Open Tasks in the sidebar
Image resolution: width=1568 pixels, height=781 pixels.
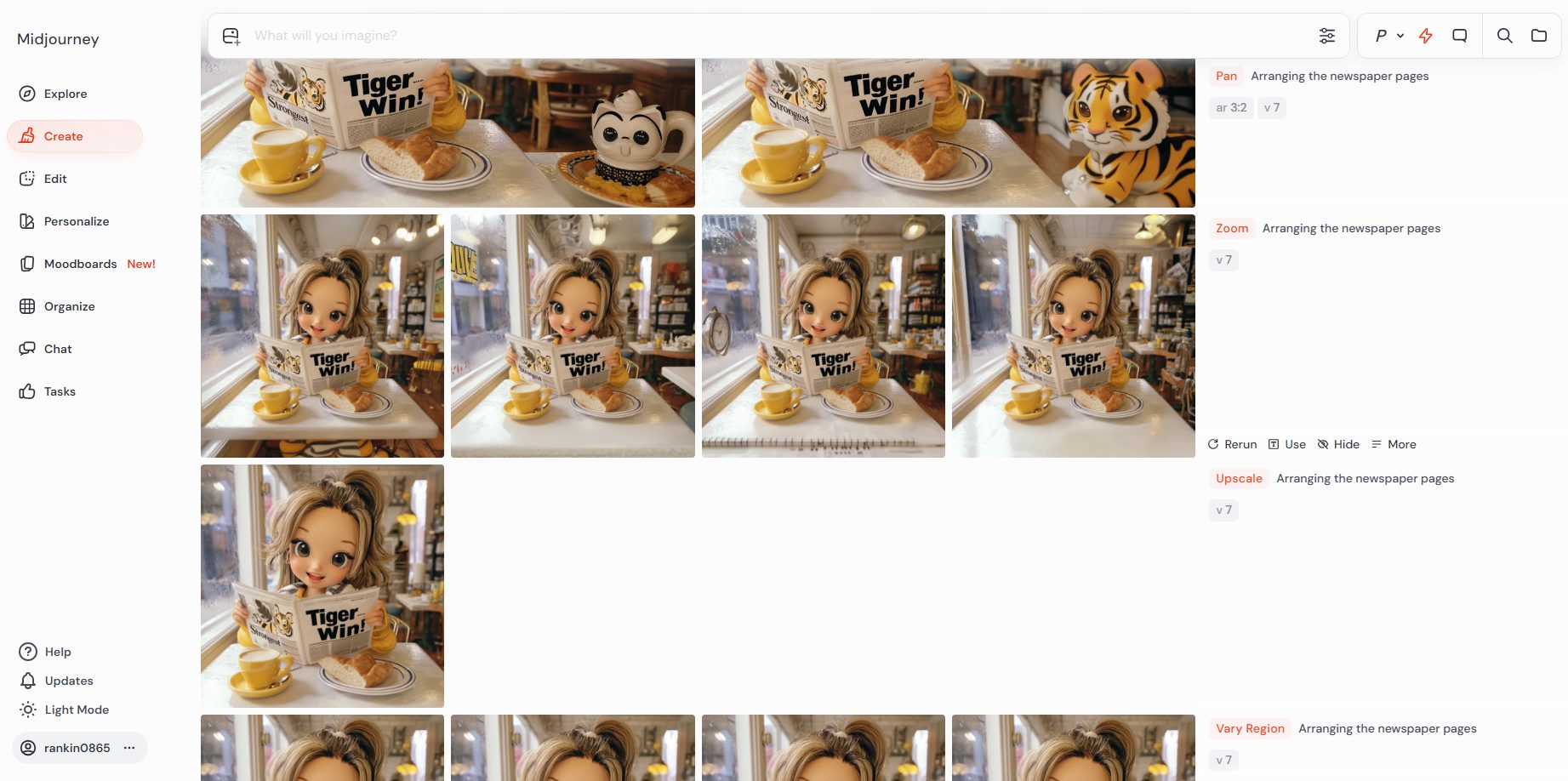coord(60,391)
